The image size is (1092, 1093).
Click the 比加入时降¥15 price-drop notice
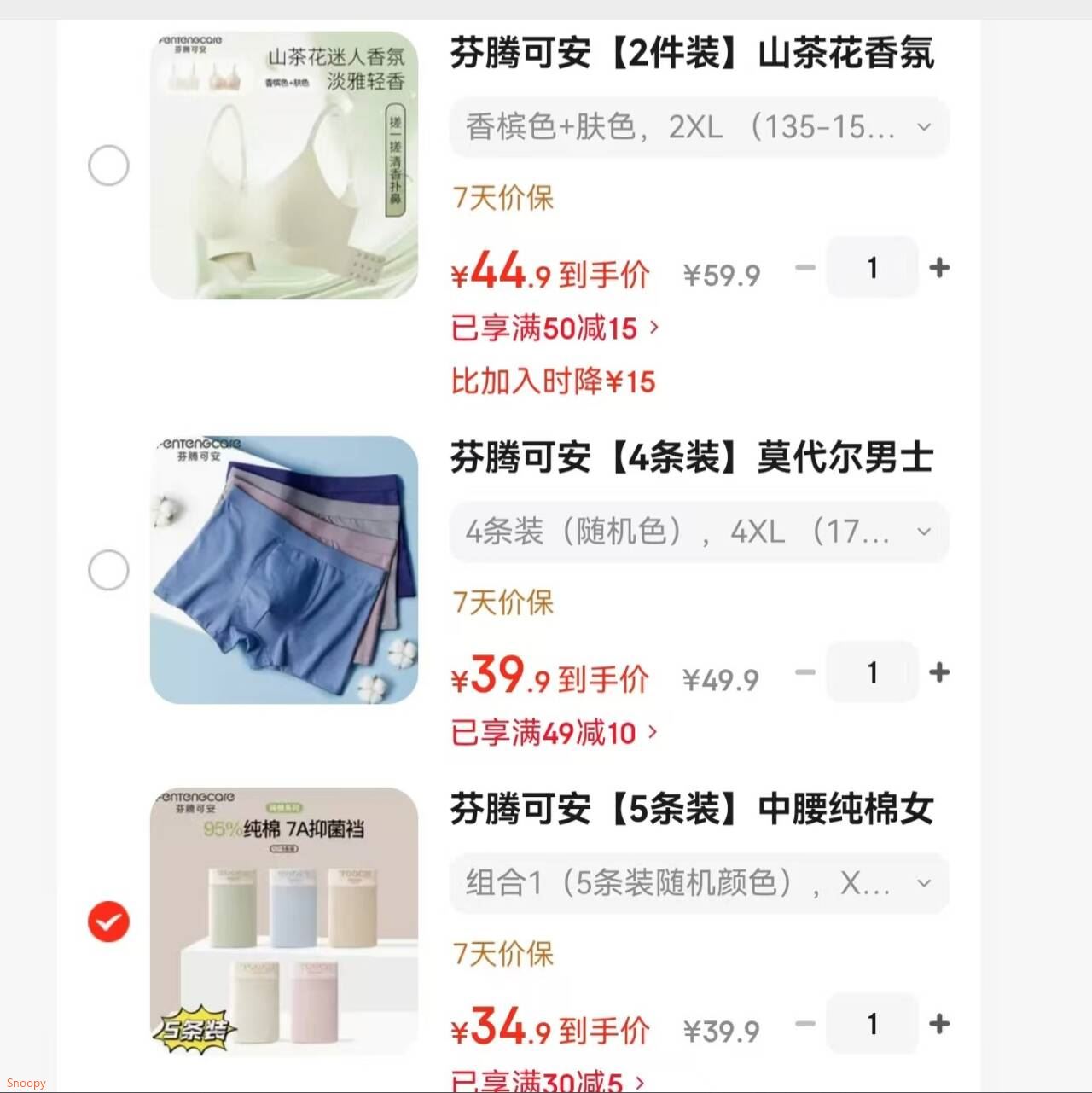(552, 381)
